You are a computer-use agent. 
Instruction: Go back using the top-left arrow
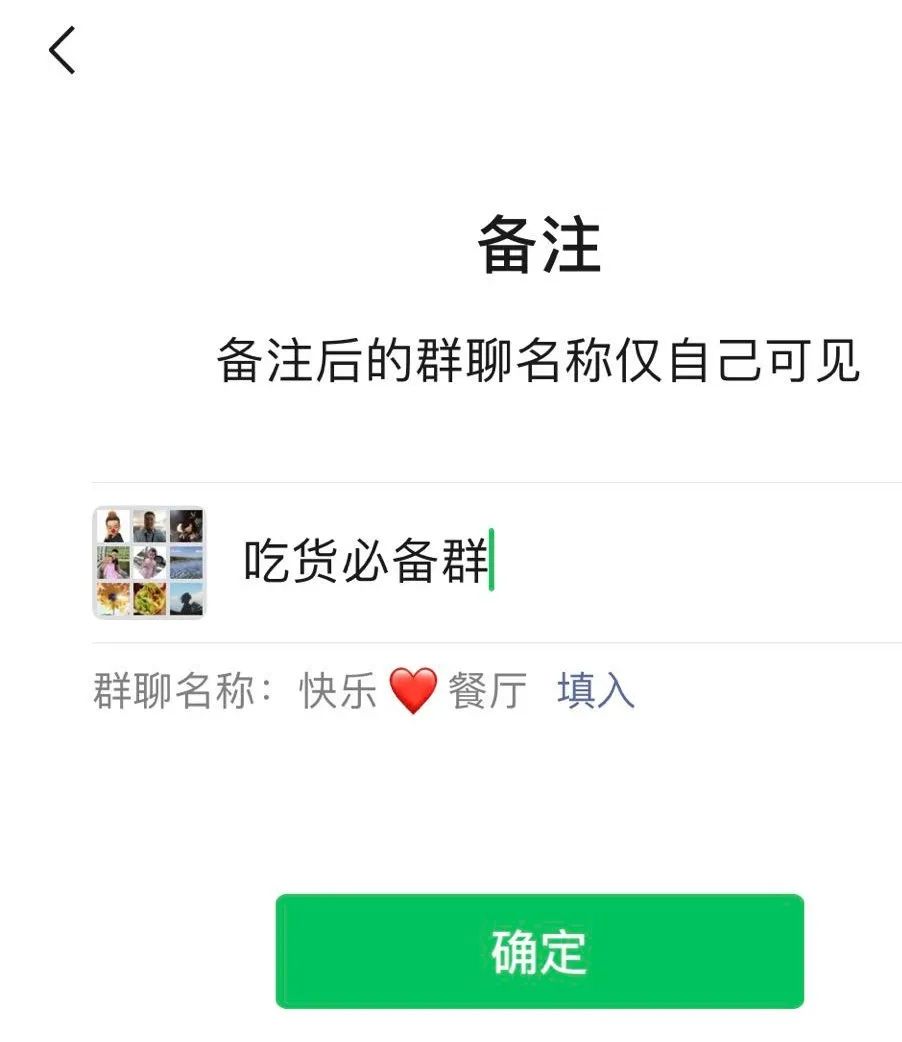click(x=62, y=50)
